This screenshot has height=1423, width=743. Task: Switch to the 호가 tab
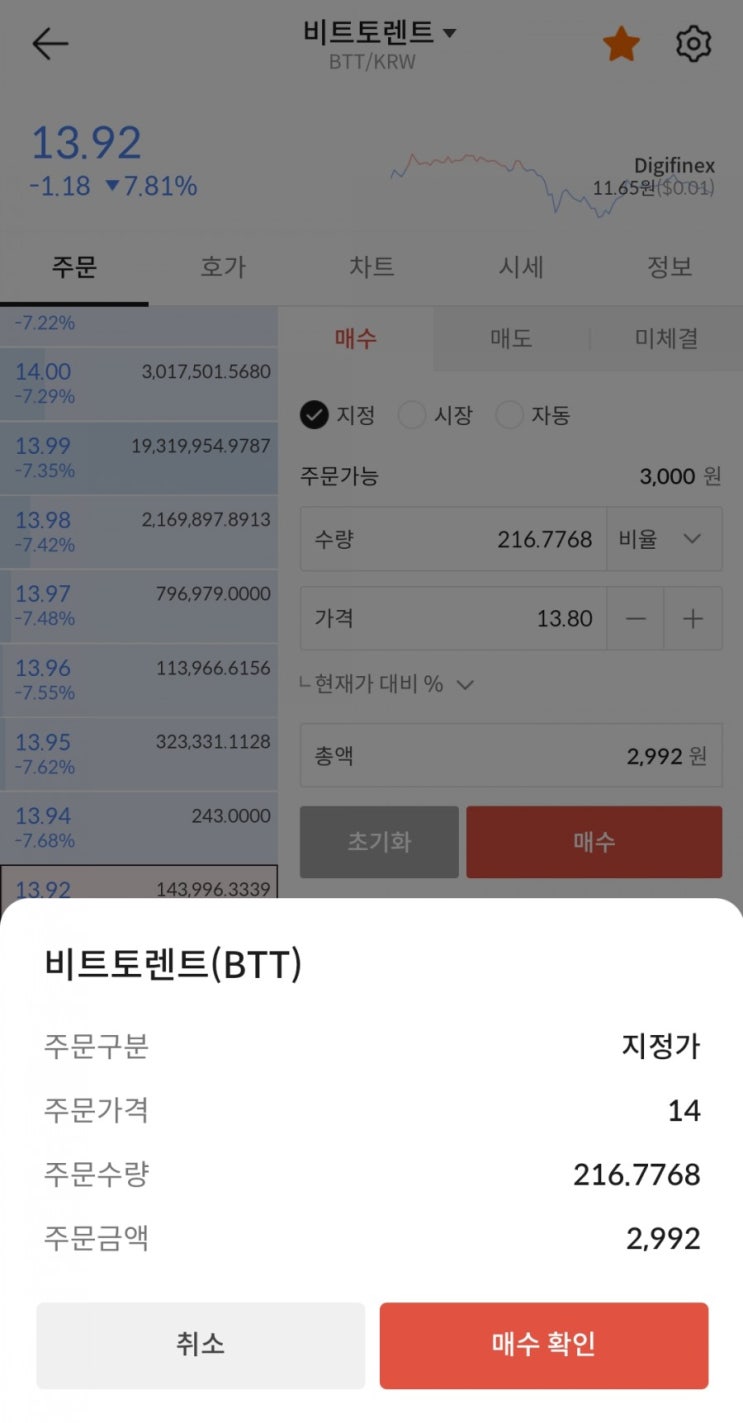(222, 267)
